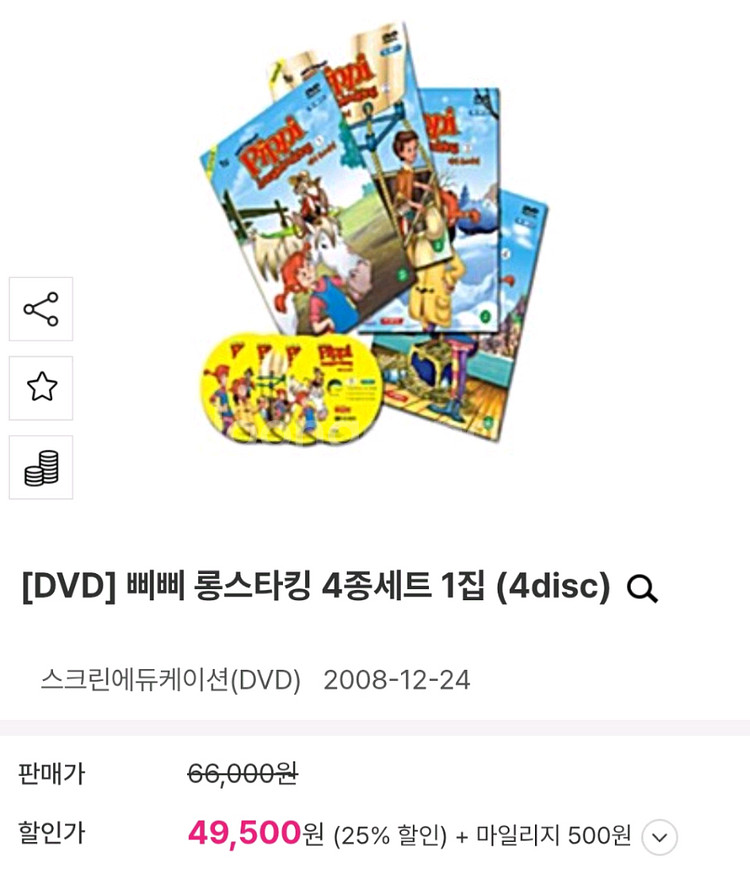Screen dimensions: 750x869
Task: Expand discount price details chevron
Action: pyautogui.click(x=659, y=837)
